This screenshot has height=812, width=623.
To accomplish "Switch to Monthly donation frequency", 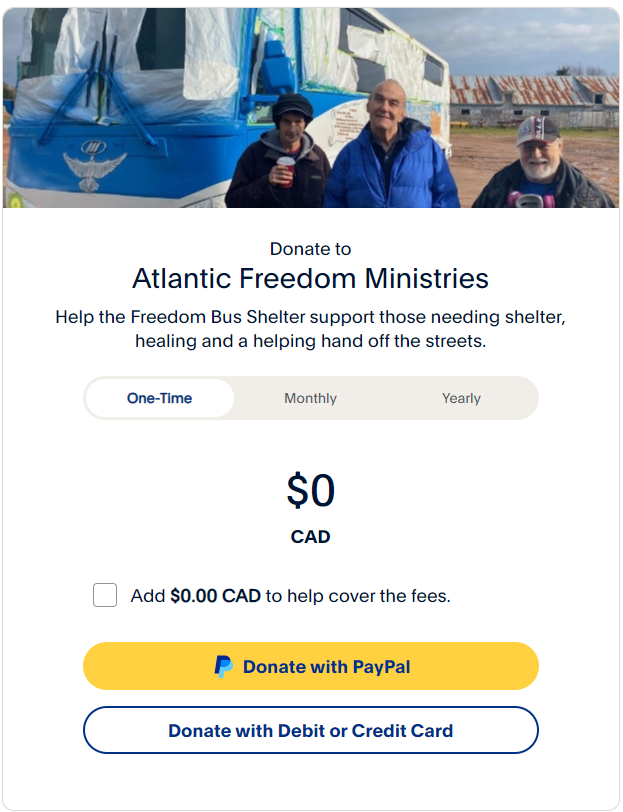I will click(x=310, y=398).
